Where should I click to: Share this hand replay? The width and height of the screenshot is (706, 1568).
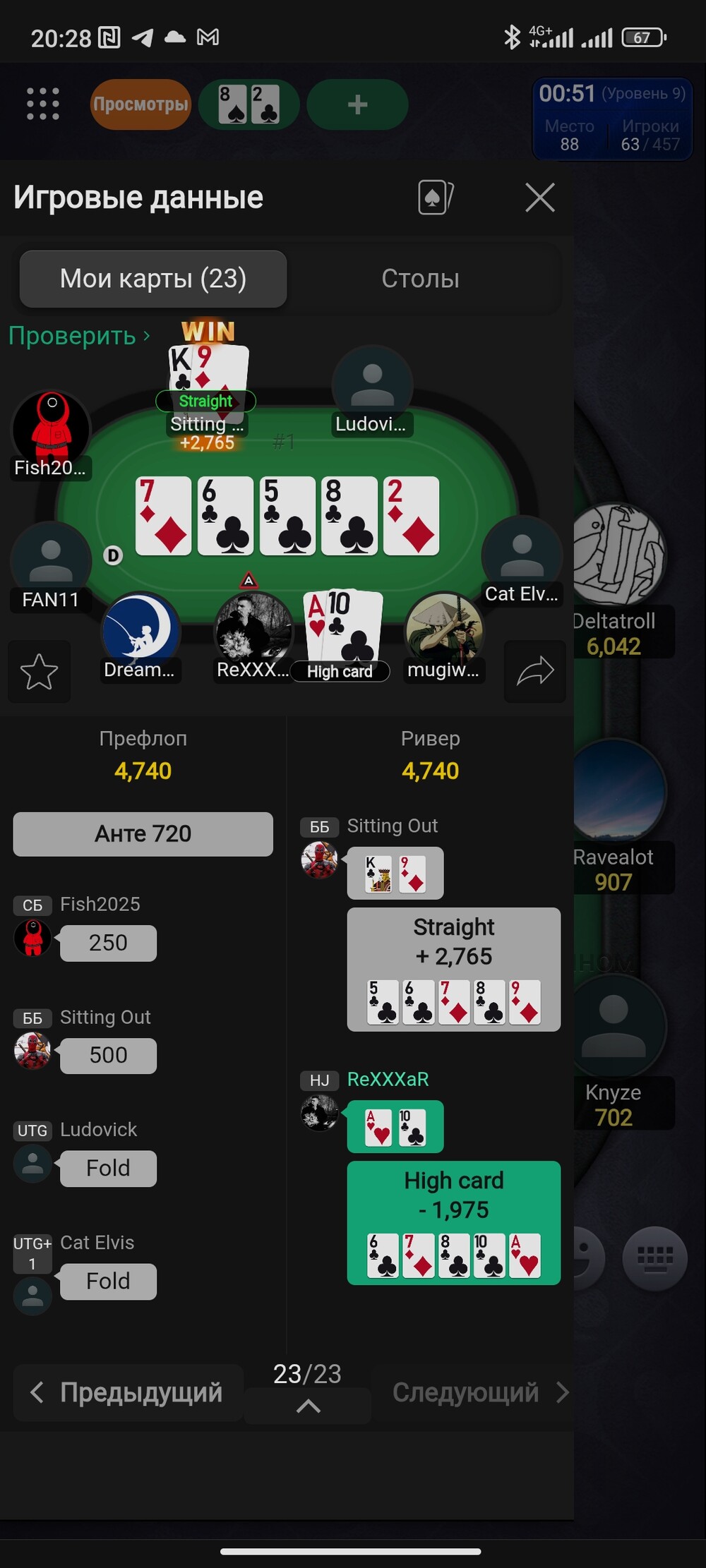pyautogui.click(x=534, y=672)
